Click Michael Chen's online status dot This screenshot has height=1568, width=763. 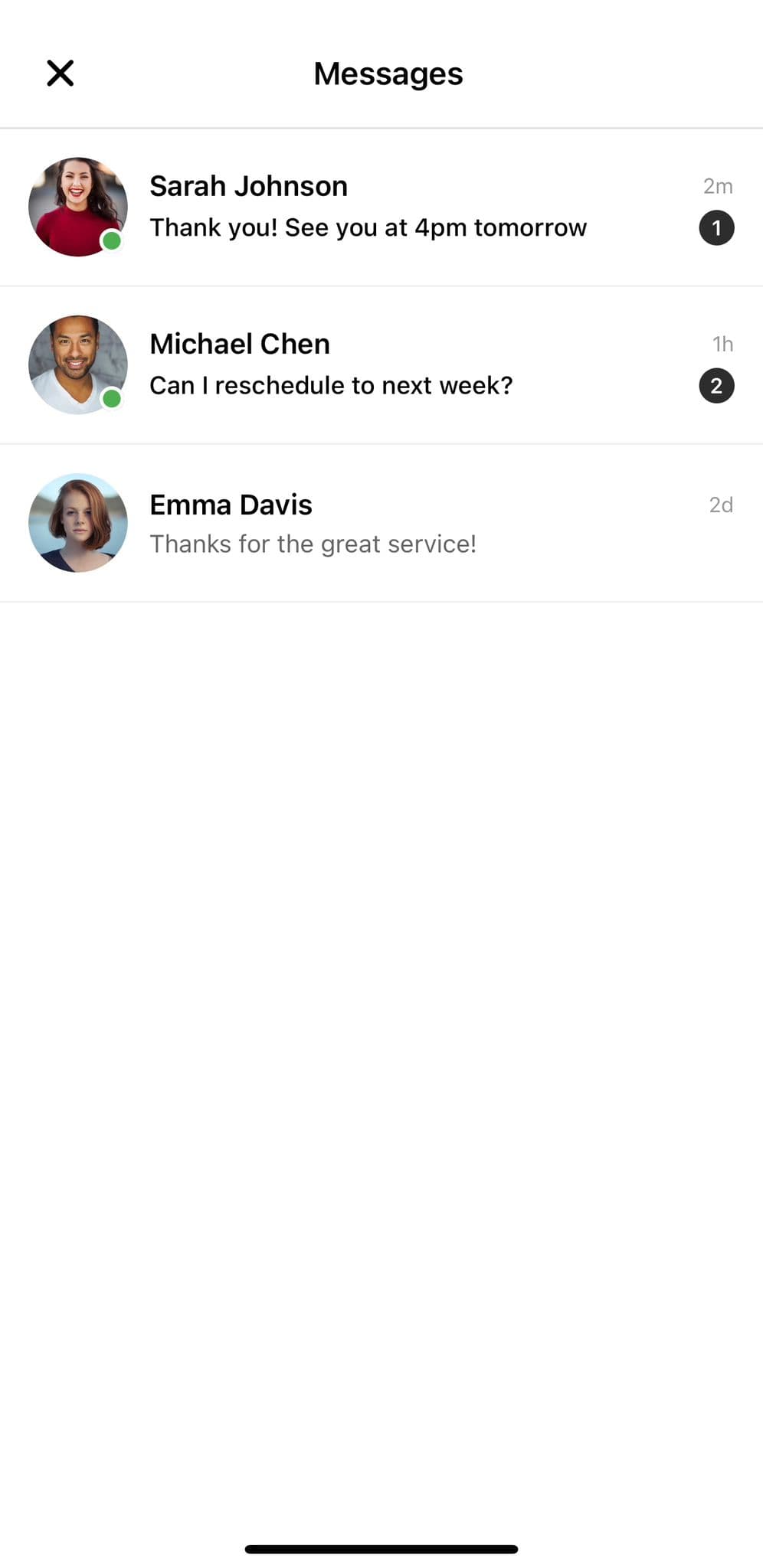110,399
